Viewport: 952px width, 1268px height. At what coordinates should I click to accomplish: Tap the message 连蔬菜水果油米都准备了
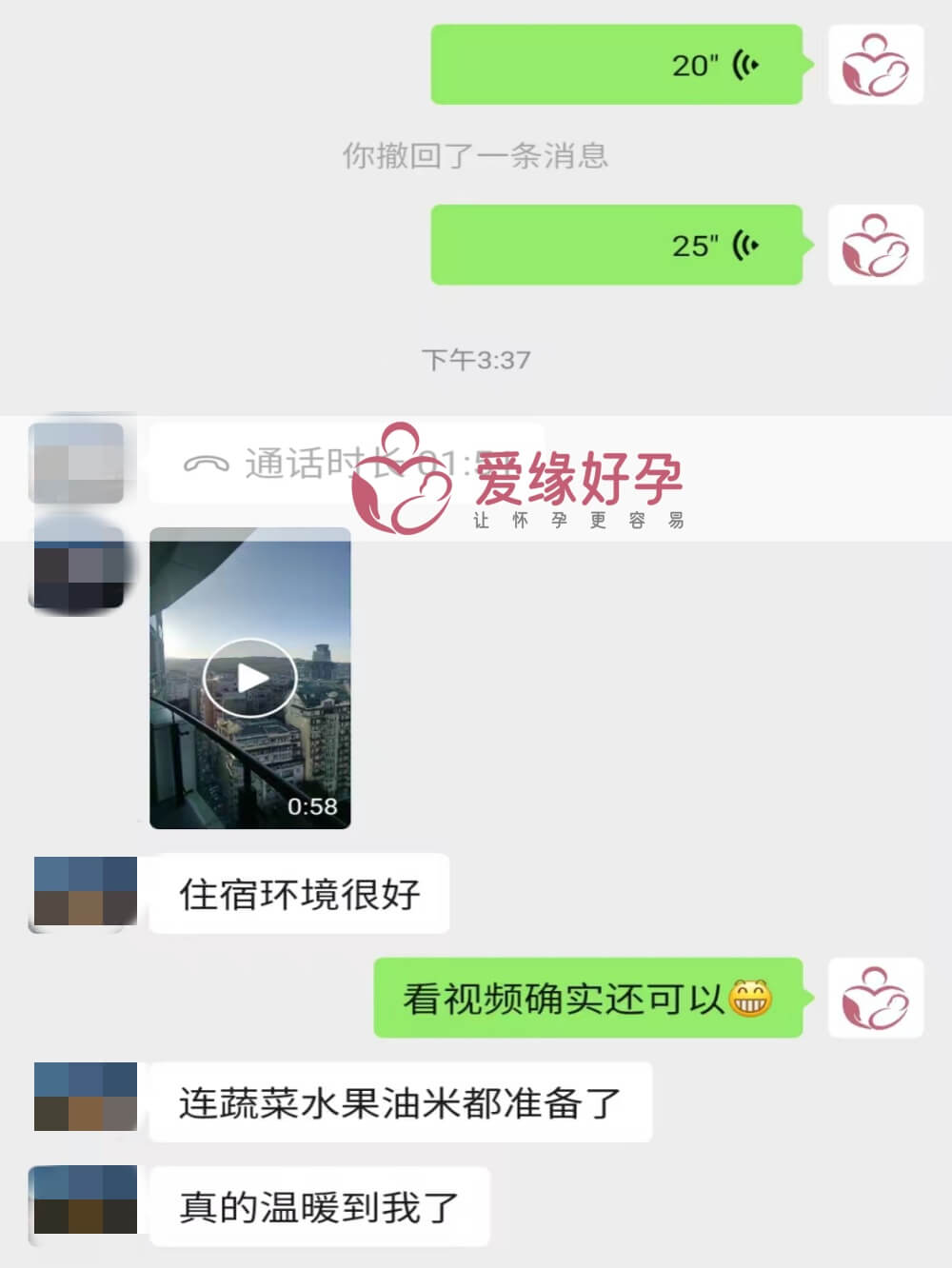(398, 1101)
